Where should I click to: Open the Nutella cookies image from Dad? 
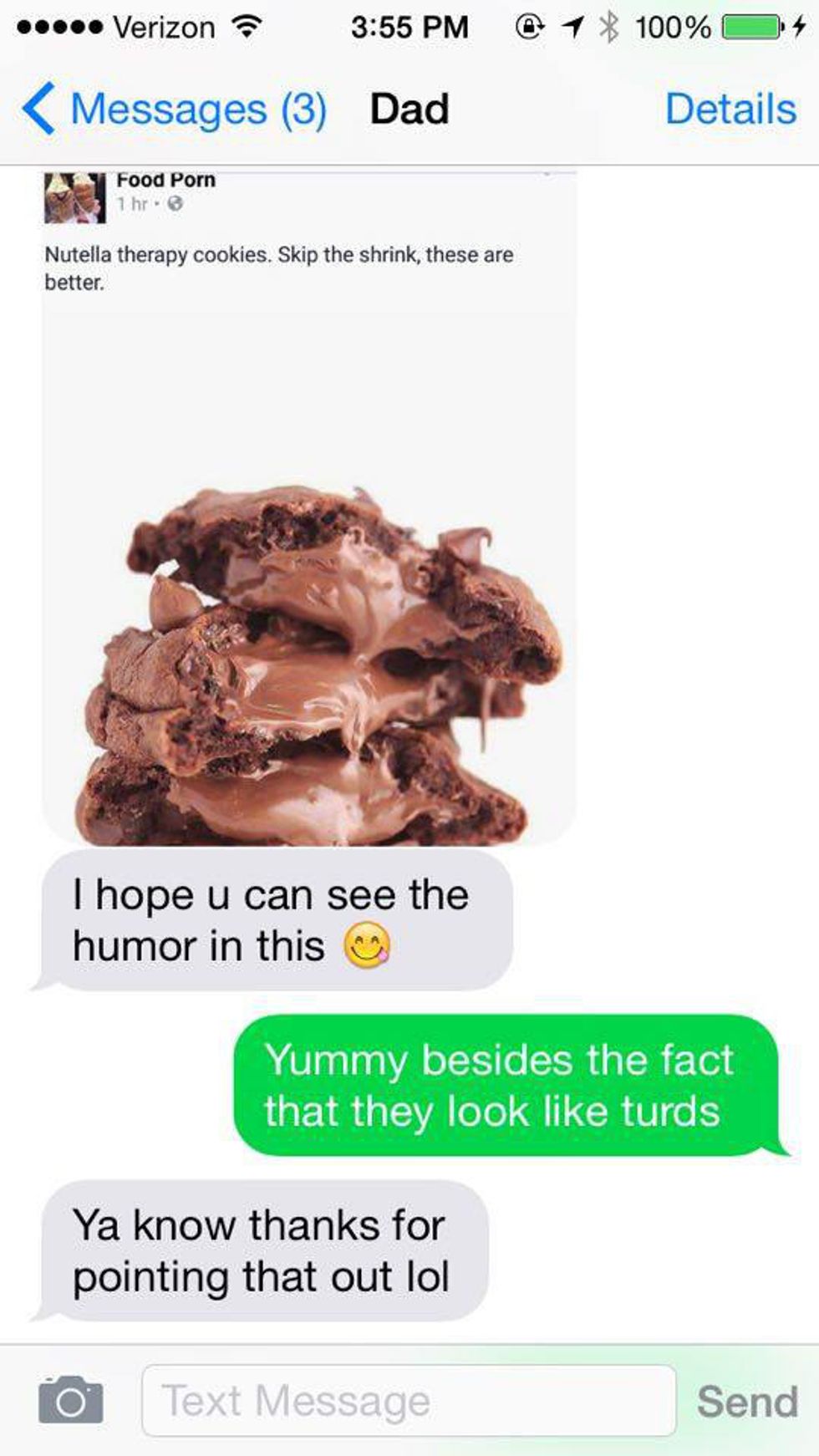click(x=309, y=543)
